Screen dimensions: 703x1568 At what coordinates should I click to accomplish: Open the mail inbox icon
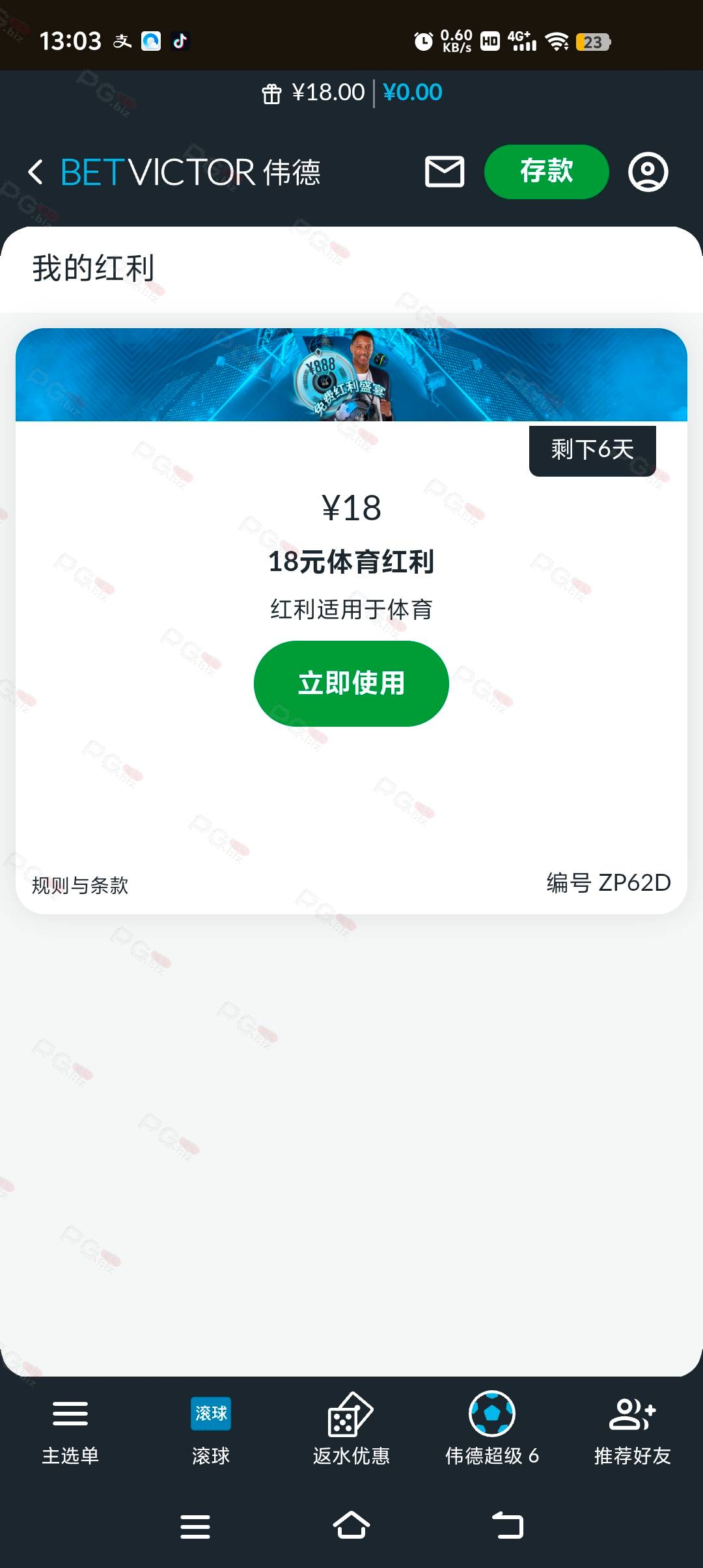click(445, 172)
